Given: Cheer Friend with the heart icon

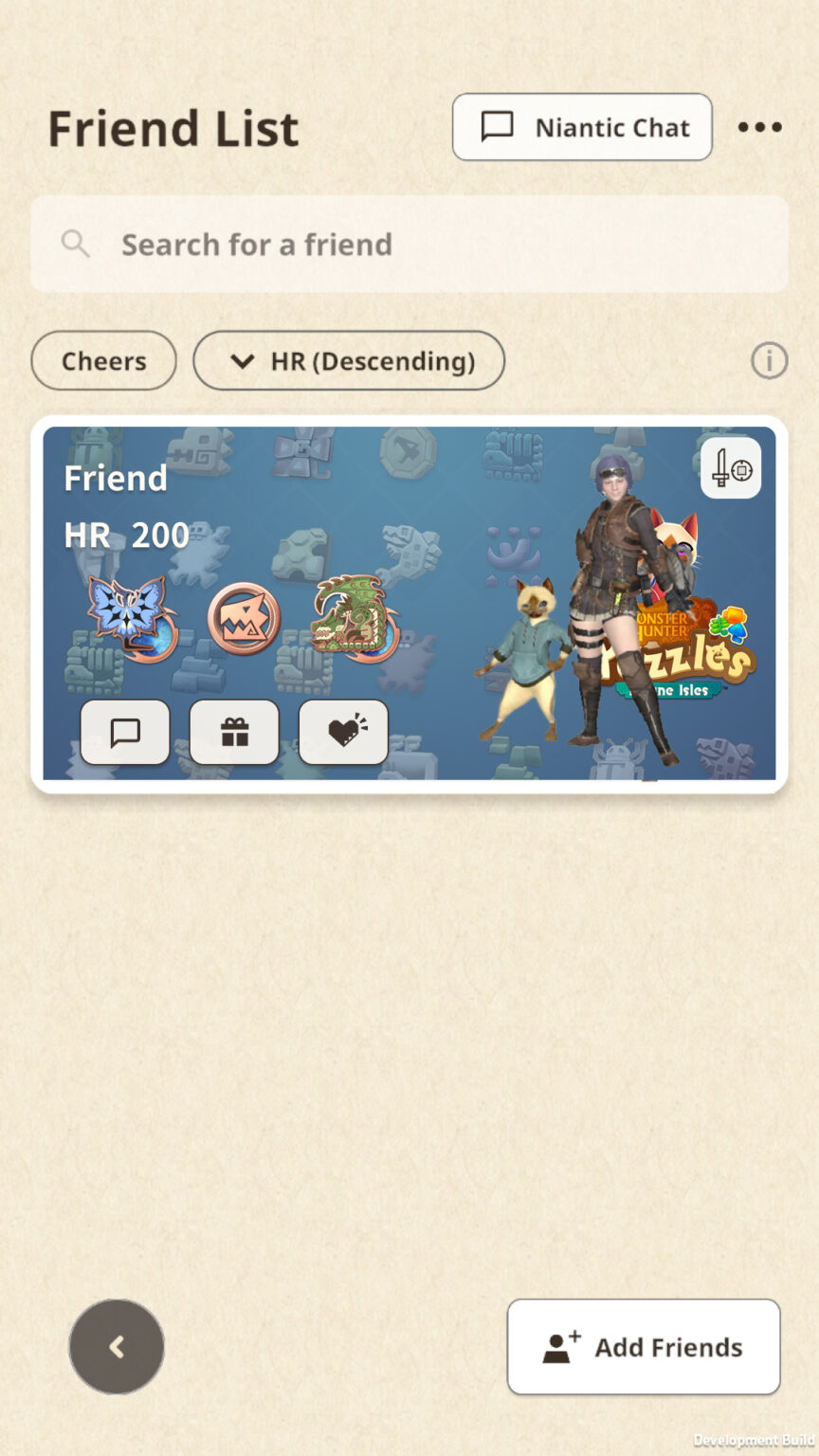Looking at the screenshot, I should tap(343, 732).
